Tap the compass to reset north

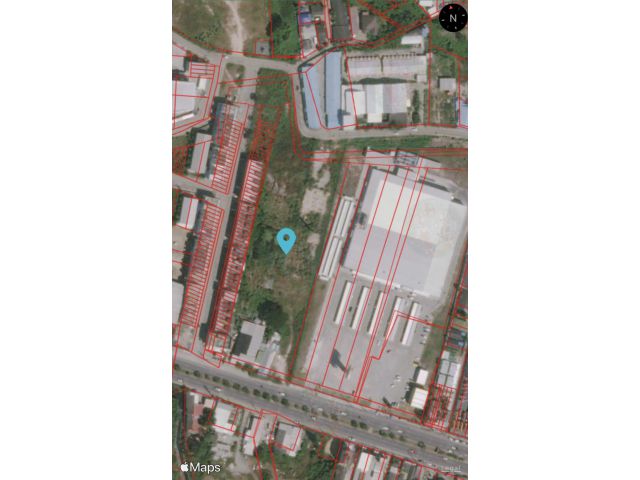coord(454,17)
